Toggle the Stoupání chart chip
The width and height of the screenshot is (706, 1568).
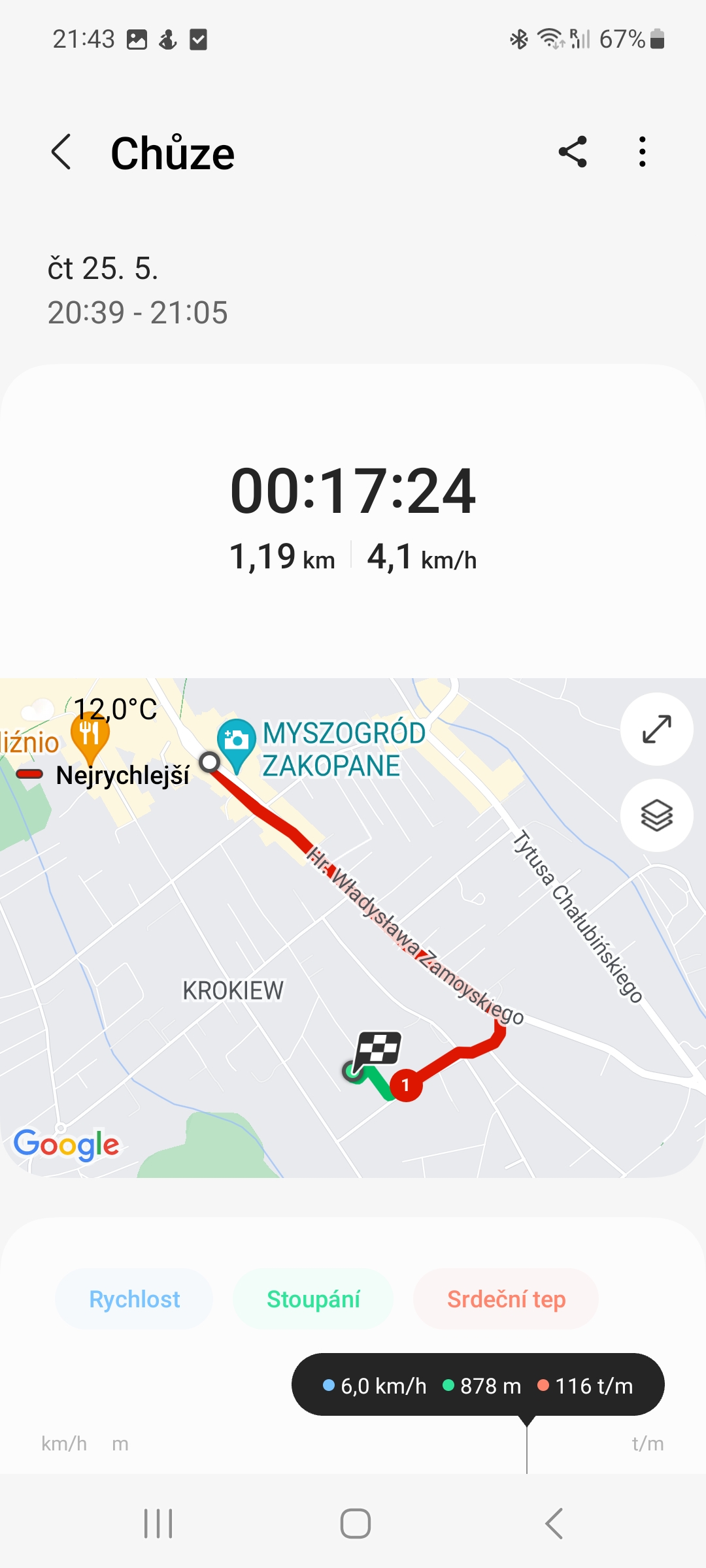pos(313,1299)
